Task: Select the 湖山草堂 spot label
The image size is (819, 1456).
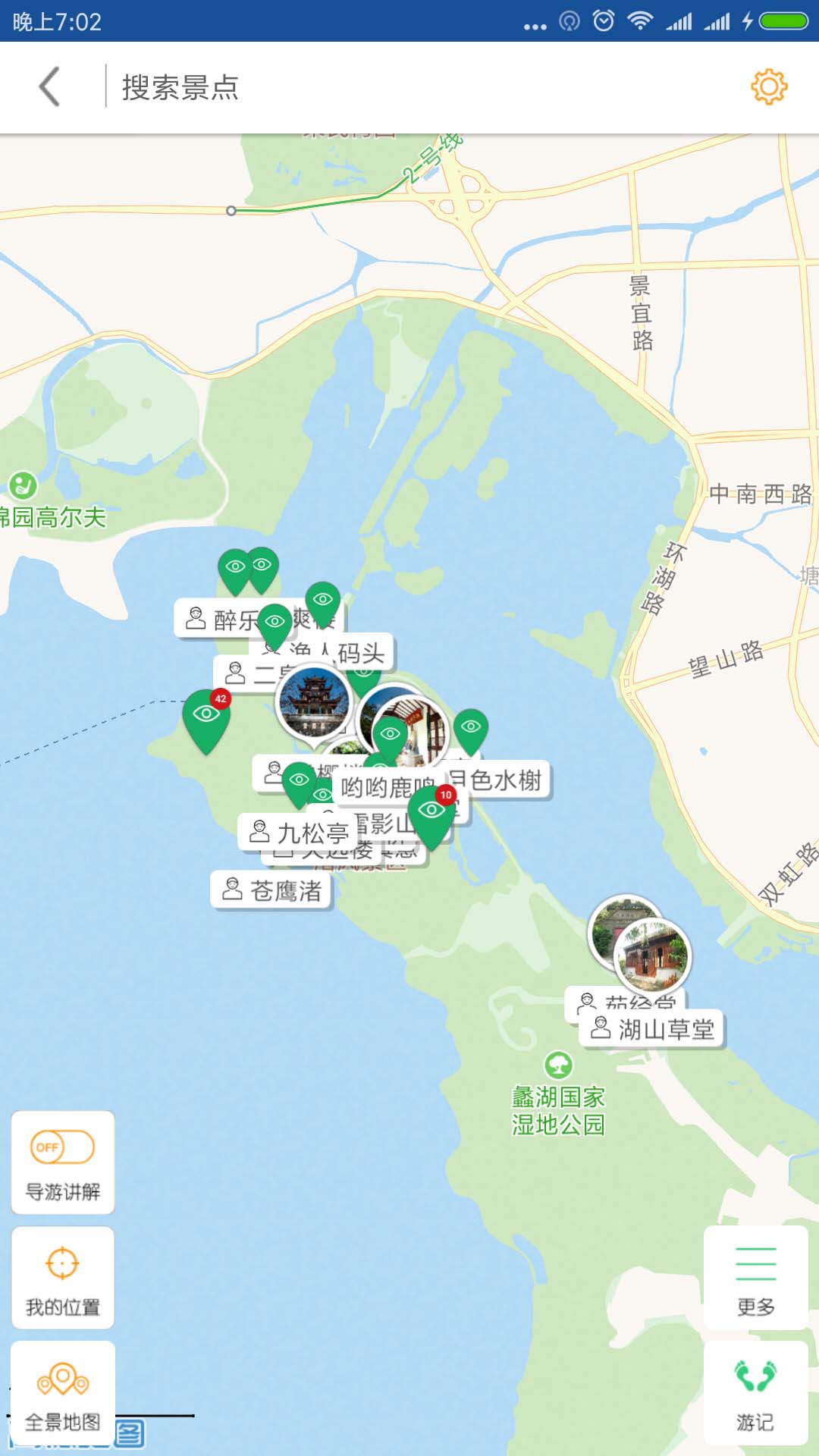Action: pyautogui.click(x=652, y=1029)
